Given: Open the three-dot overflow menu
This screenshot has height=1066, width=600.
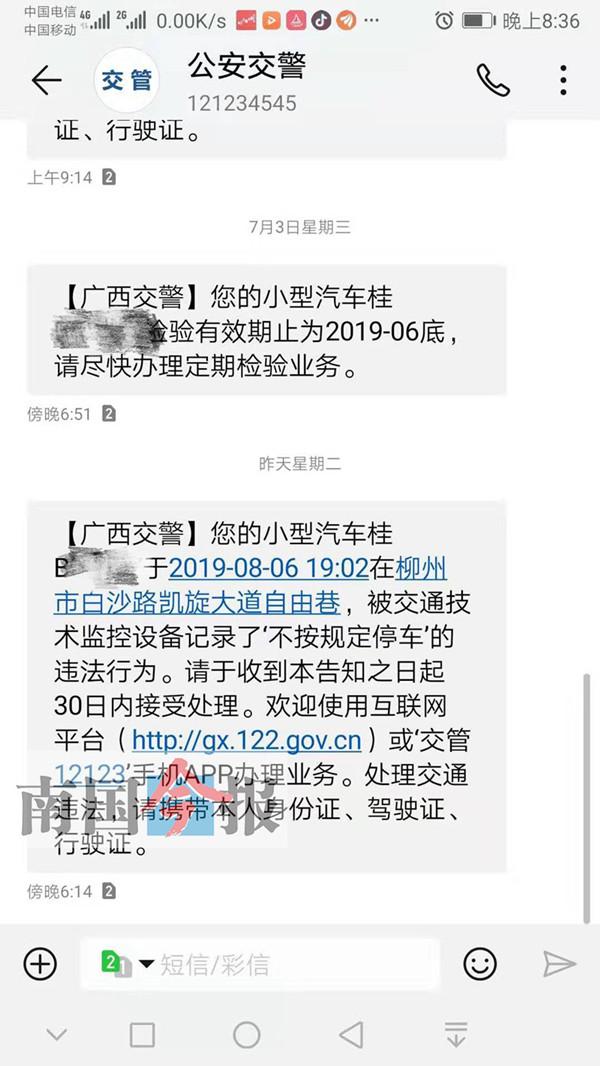Looking at the screenshot, I should coord(563,80).
